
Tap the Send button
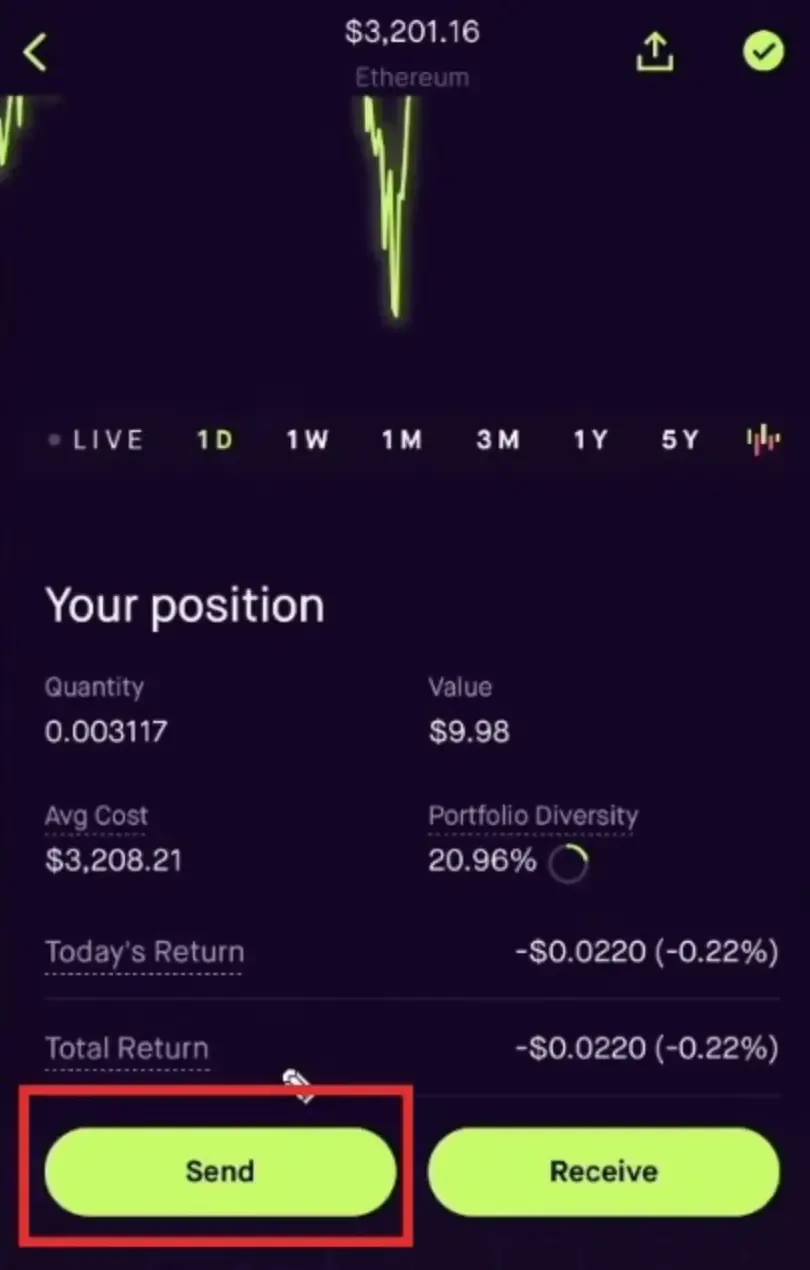pyautogui.click(x=219, y=1171)
